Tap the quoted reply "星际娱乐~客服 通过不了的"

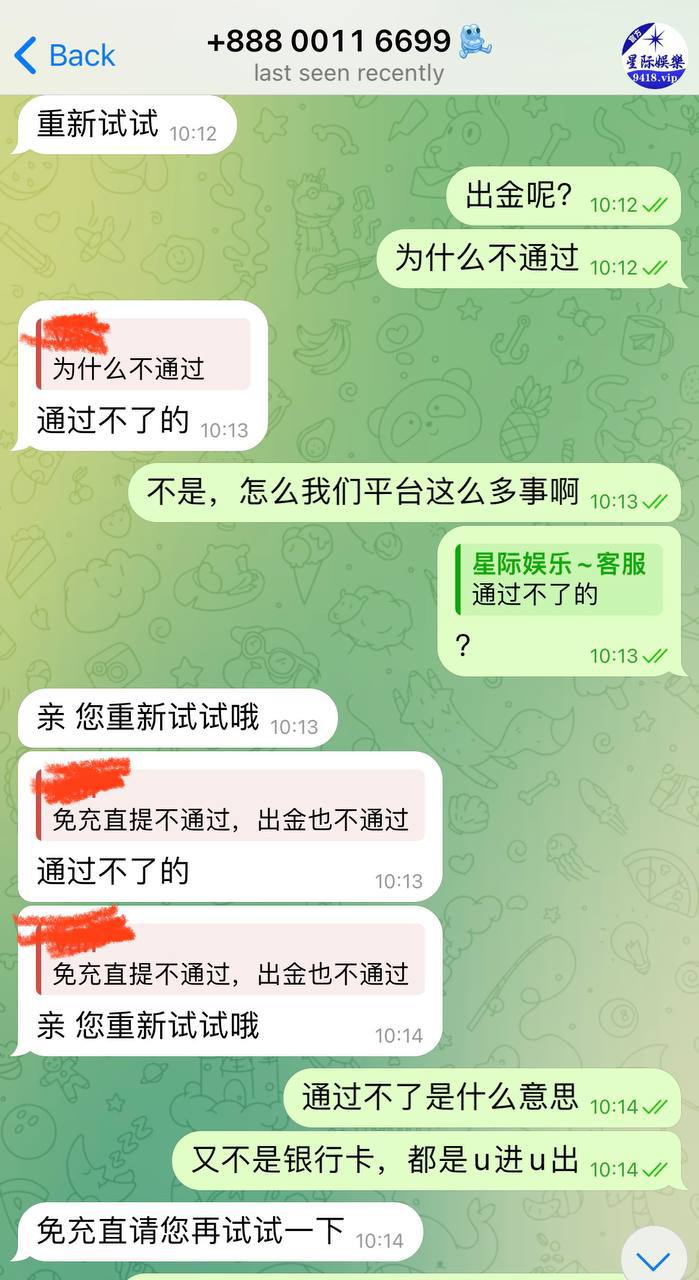coord(558,579)
